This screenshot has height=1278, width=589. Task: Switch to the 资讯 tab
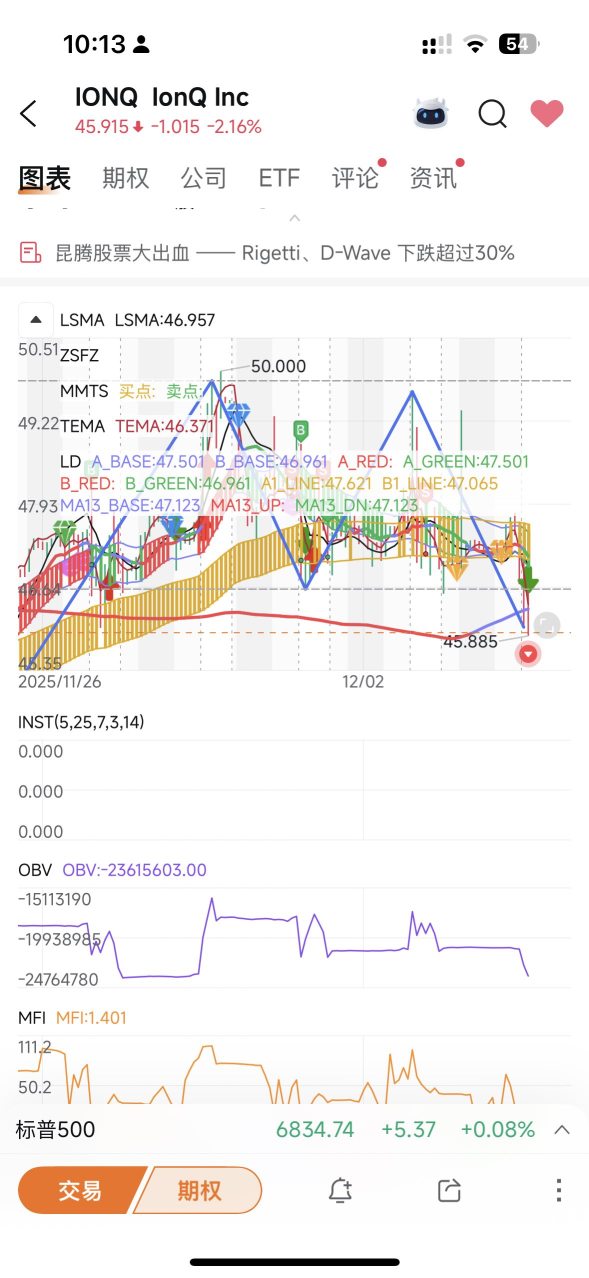point(433,178)
